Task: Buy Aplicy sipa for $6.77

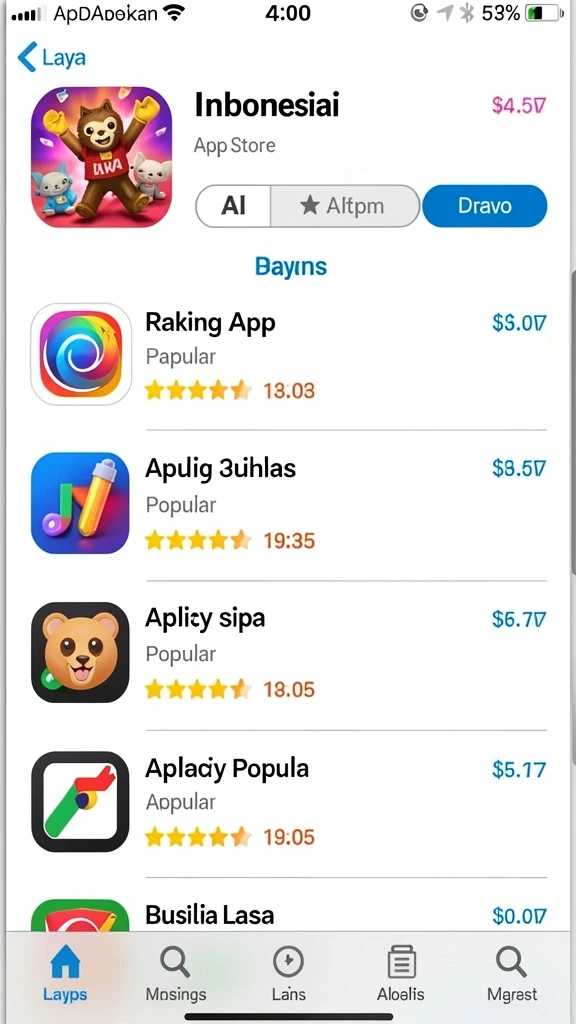Action: 519,618
